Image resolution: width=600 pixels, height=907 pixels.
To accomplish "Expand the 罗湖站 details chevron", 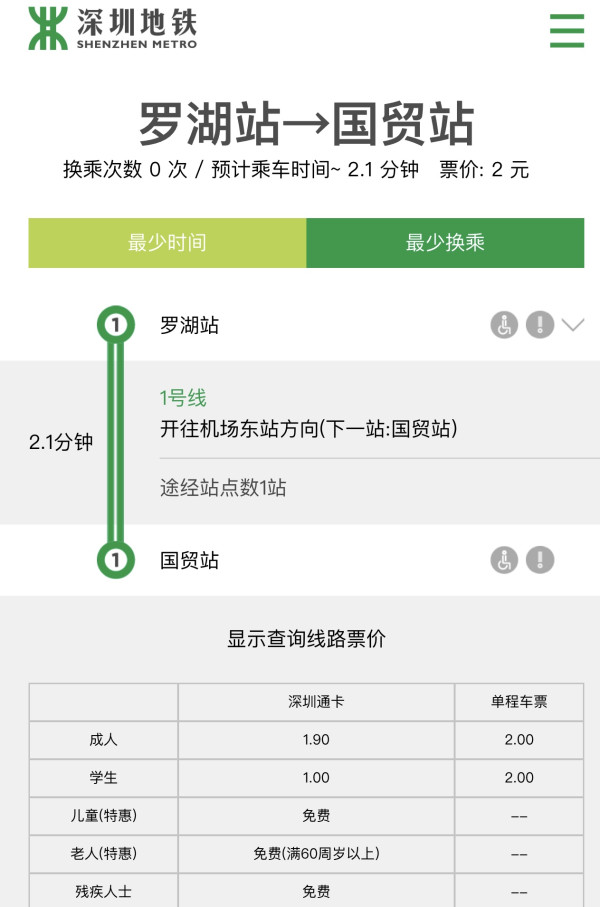I will [x=573, y=325].
